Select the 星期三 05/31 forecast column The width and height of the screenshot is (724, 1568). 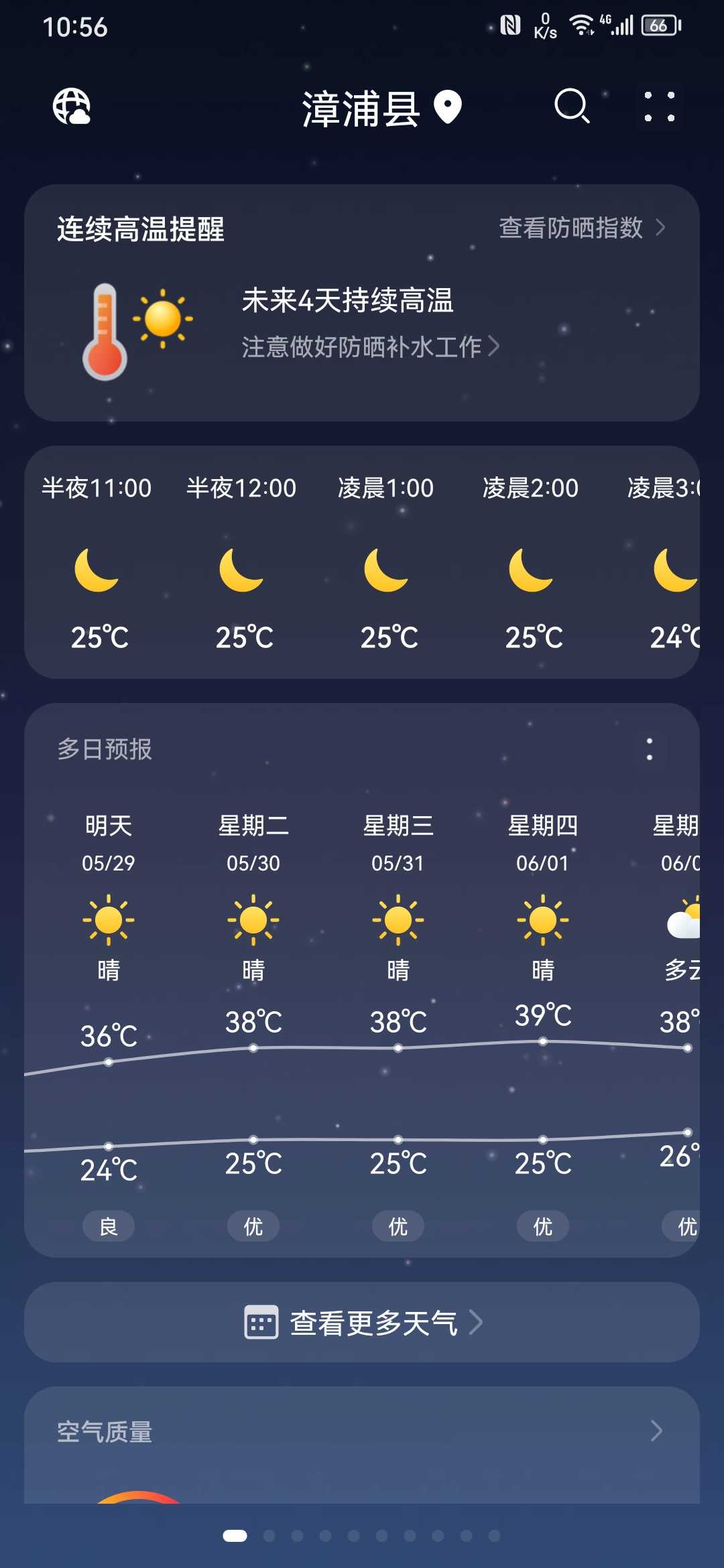click(x=398, y=1025)
